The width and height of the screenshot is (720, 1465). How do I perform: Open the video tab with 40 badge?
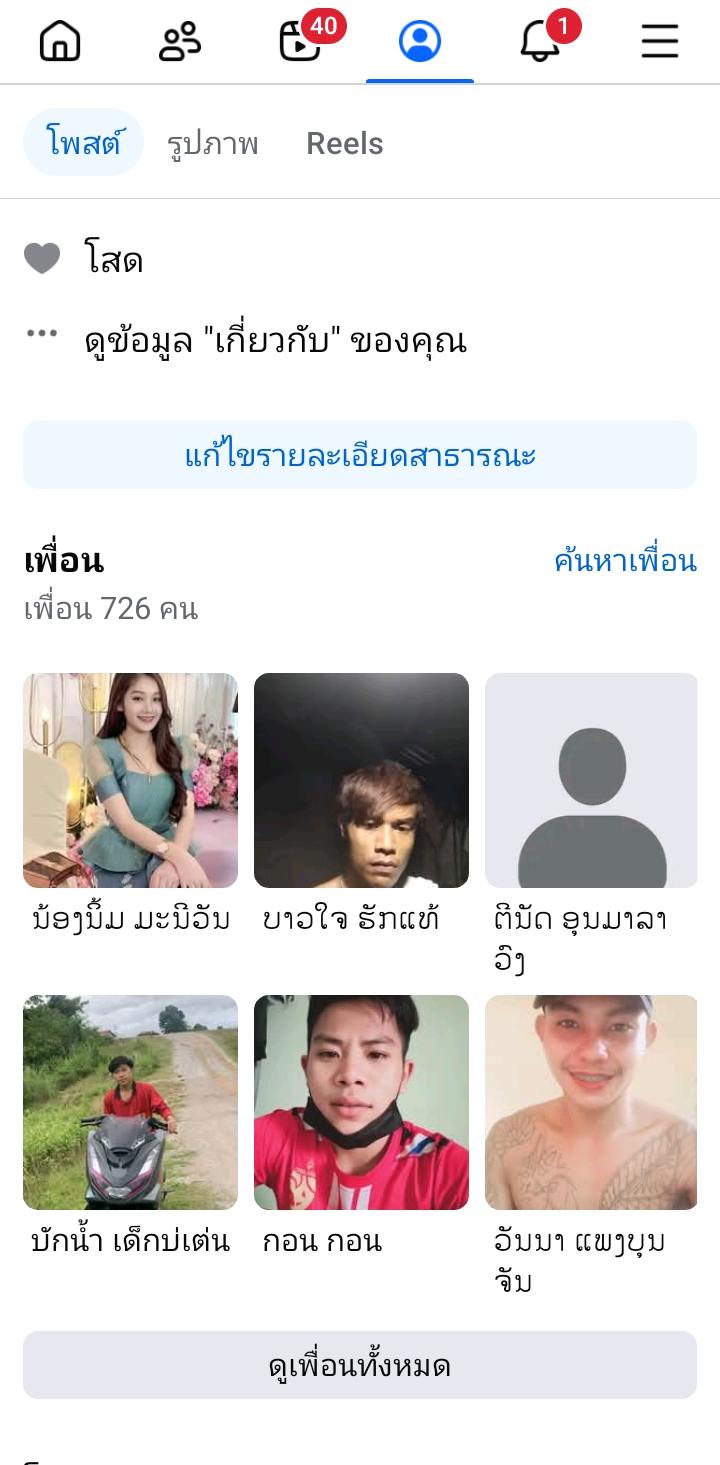tap(300, 42)
